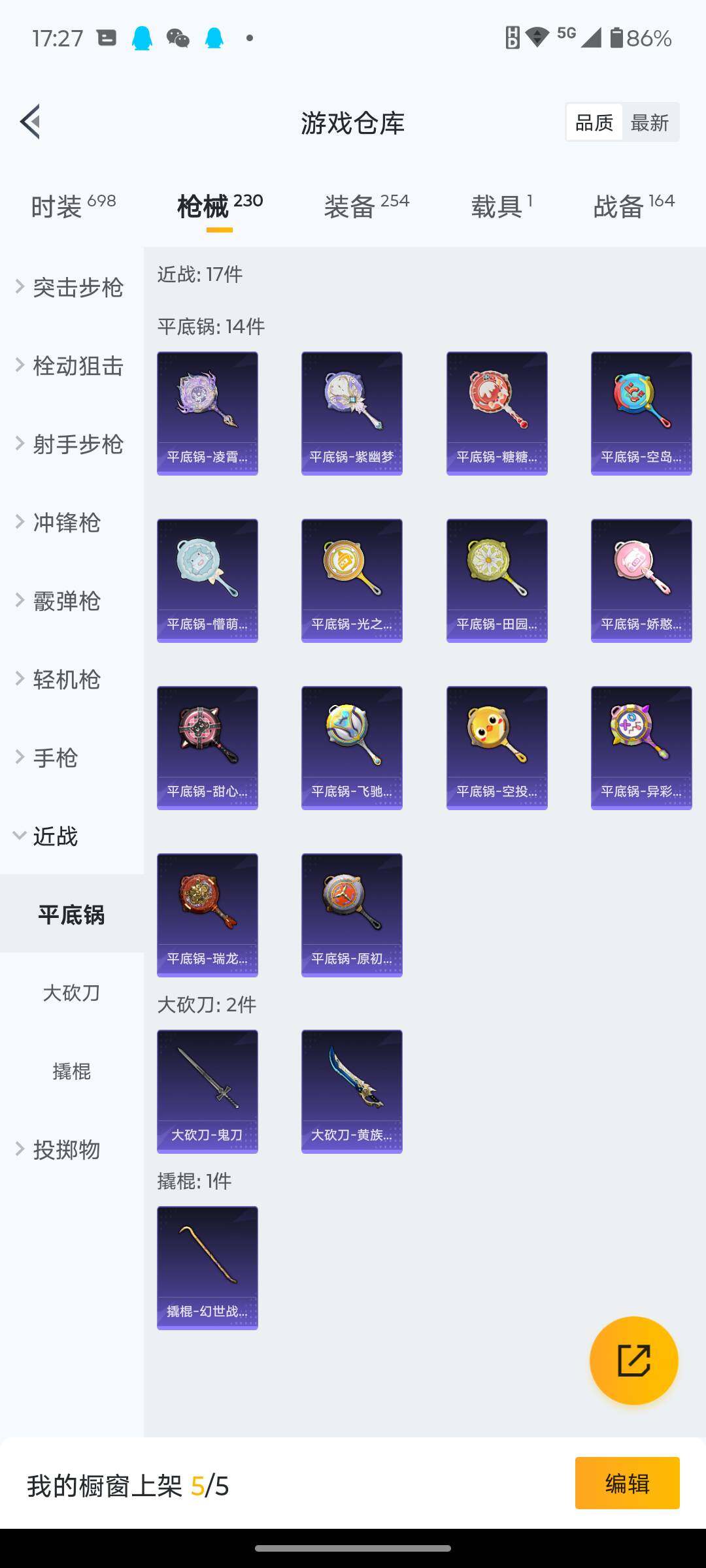Tap the orange share floating button

click(x=633, y=1360)
